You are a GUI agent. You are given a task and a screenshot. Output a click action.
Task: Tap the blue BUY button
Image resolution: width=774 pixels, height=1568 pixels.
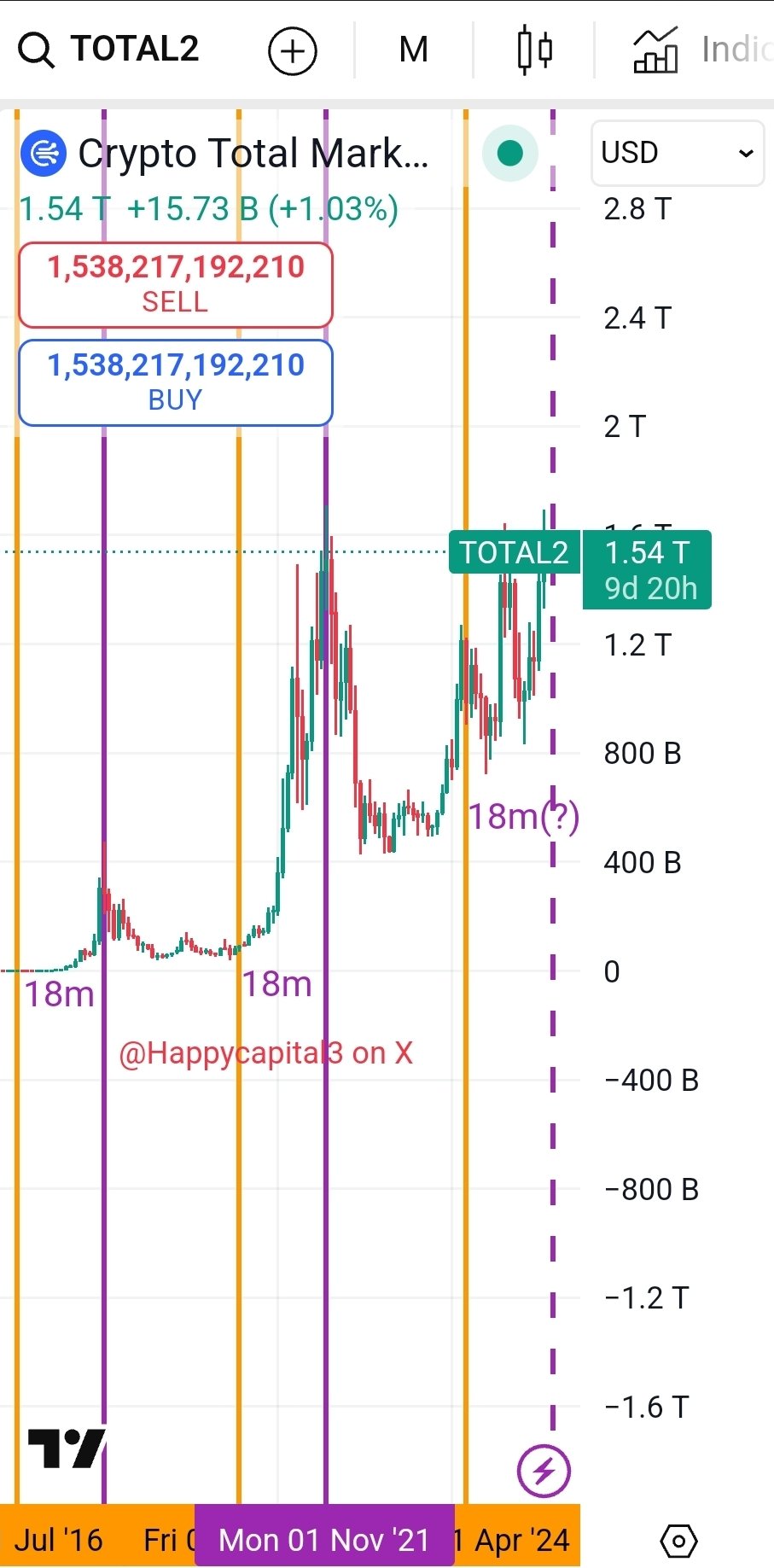click(175, 382)
